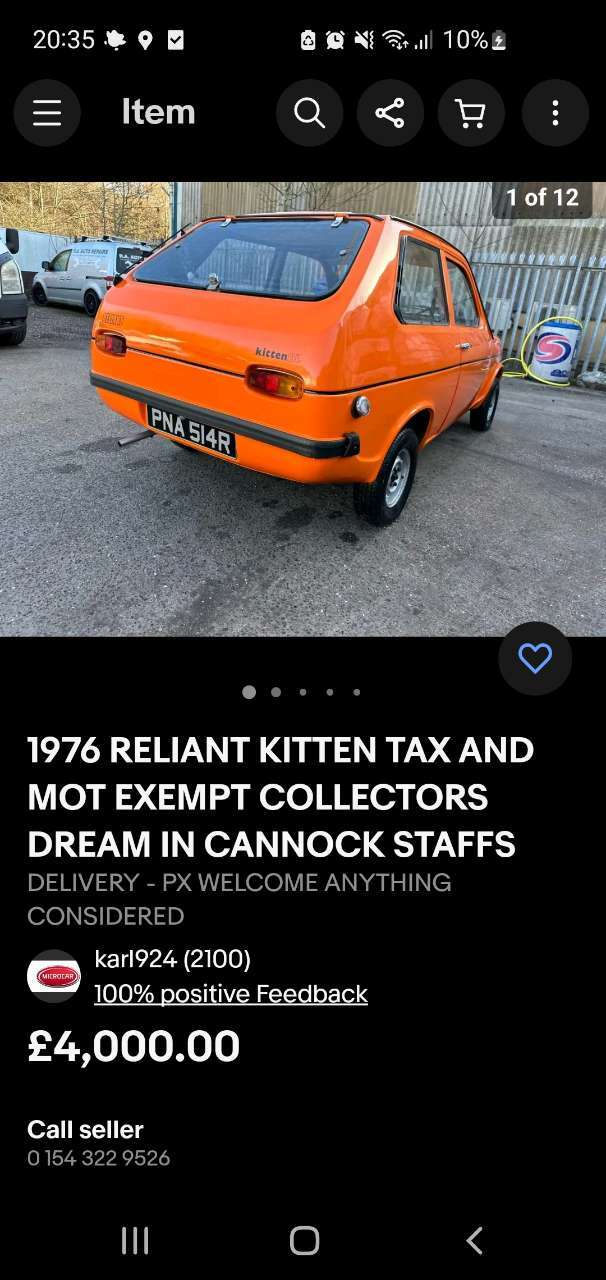
Task: Share this Reliant Kitten listing
Action: click(390, 113)
